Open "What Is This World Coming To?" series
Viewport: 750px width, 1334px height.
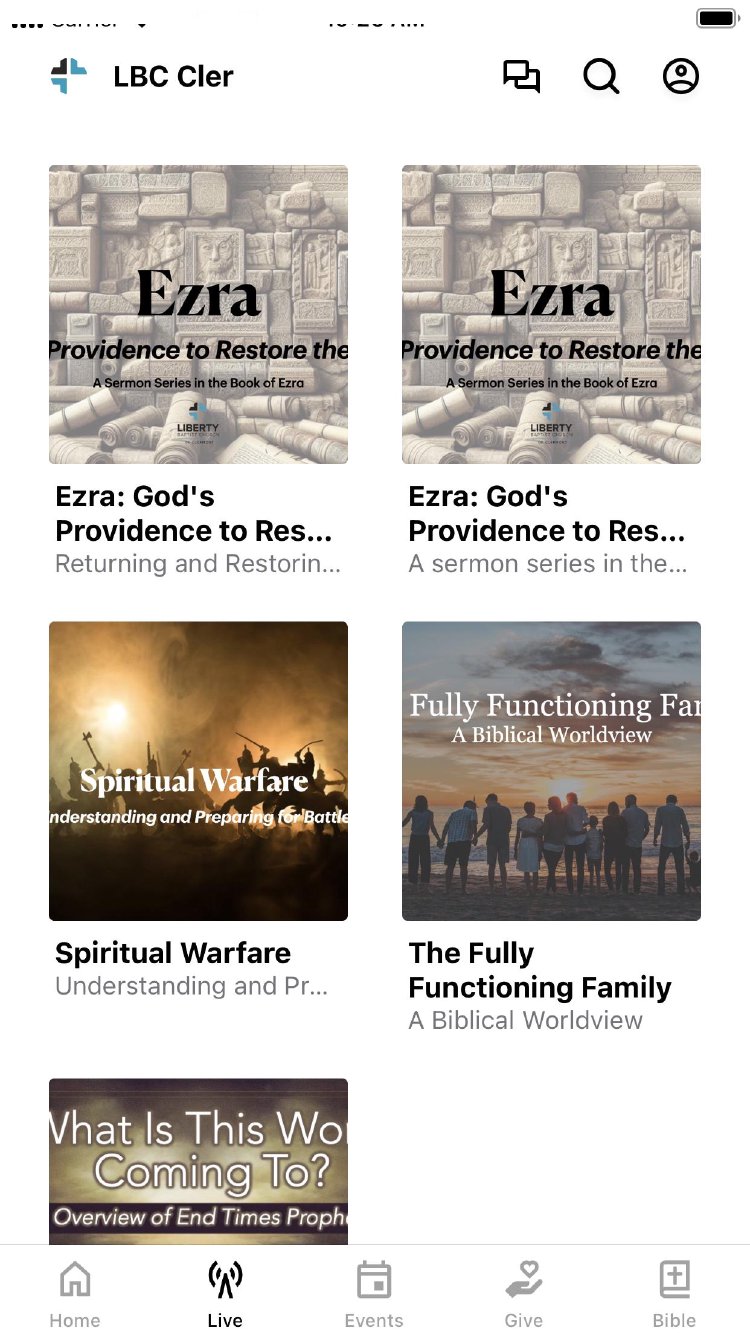coord(198,1162)
